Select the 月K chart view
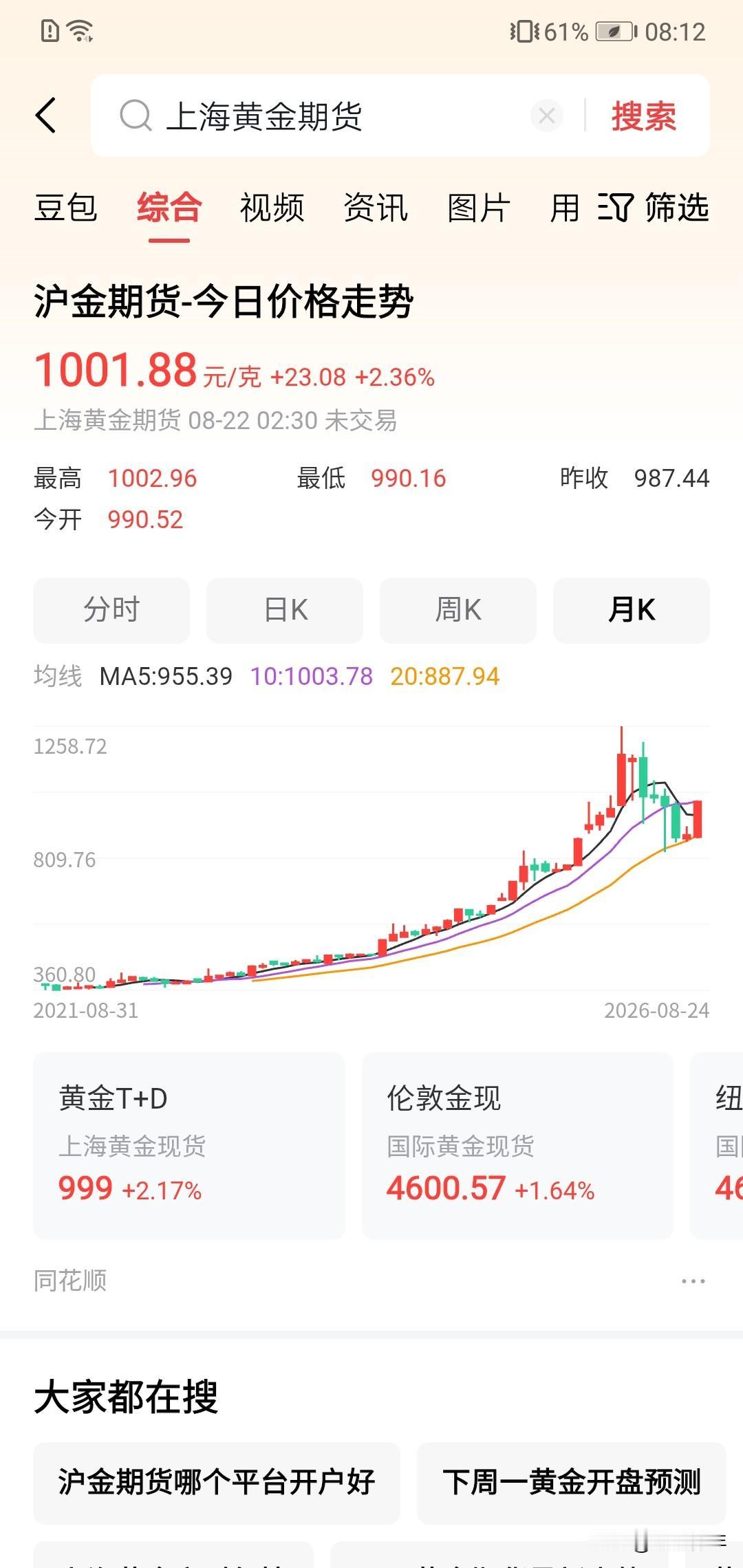This screenshot has height=1568, width=743. 632,610
